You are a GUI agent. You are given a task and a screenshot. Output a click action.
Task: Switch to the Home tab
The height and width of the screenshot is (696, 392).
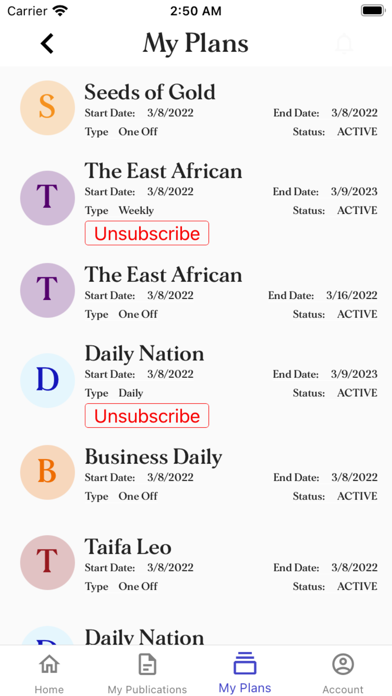(49, 674)
